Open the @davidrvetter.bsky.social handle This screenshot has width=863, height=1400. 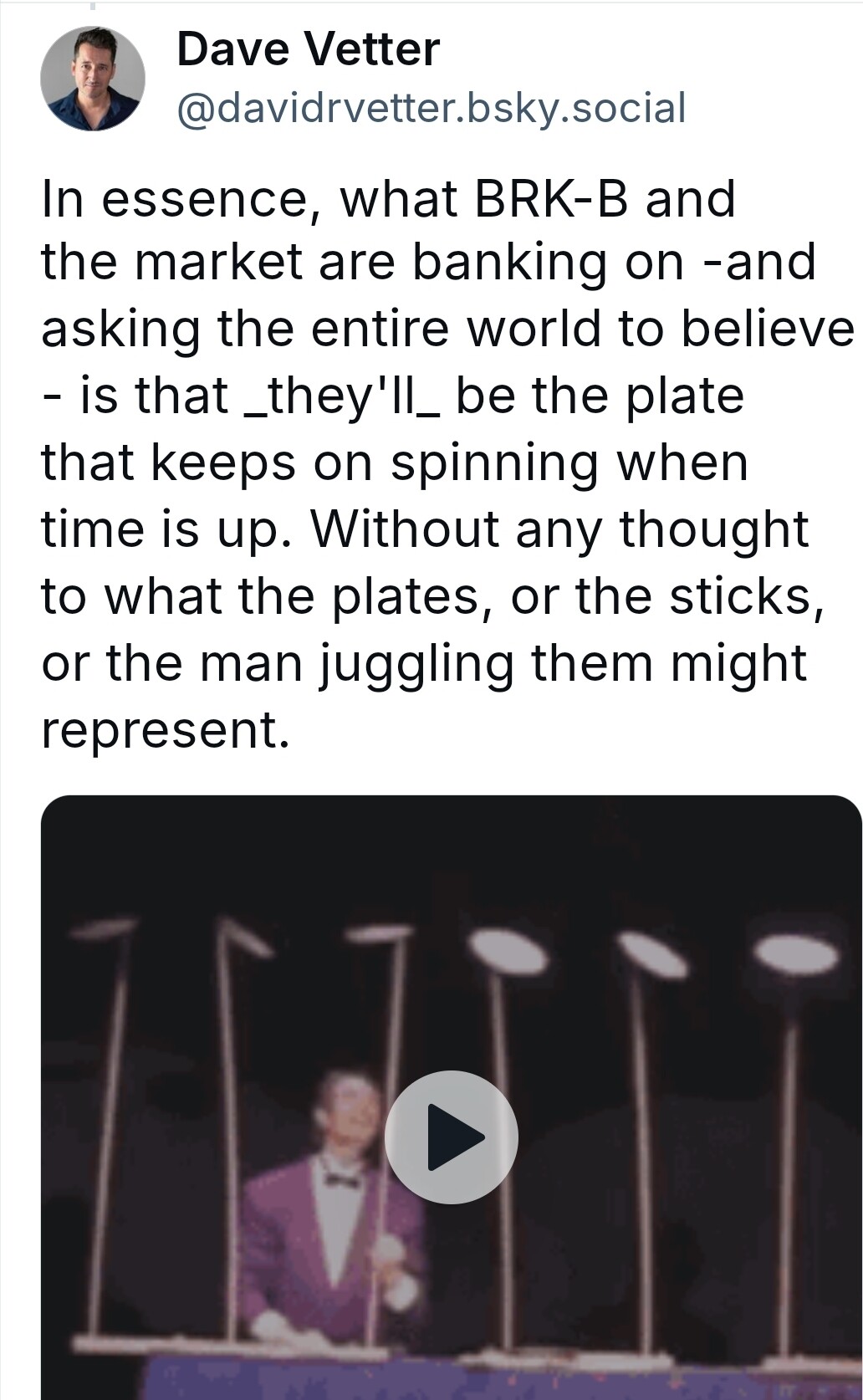tap(431, 108)
